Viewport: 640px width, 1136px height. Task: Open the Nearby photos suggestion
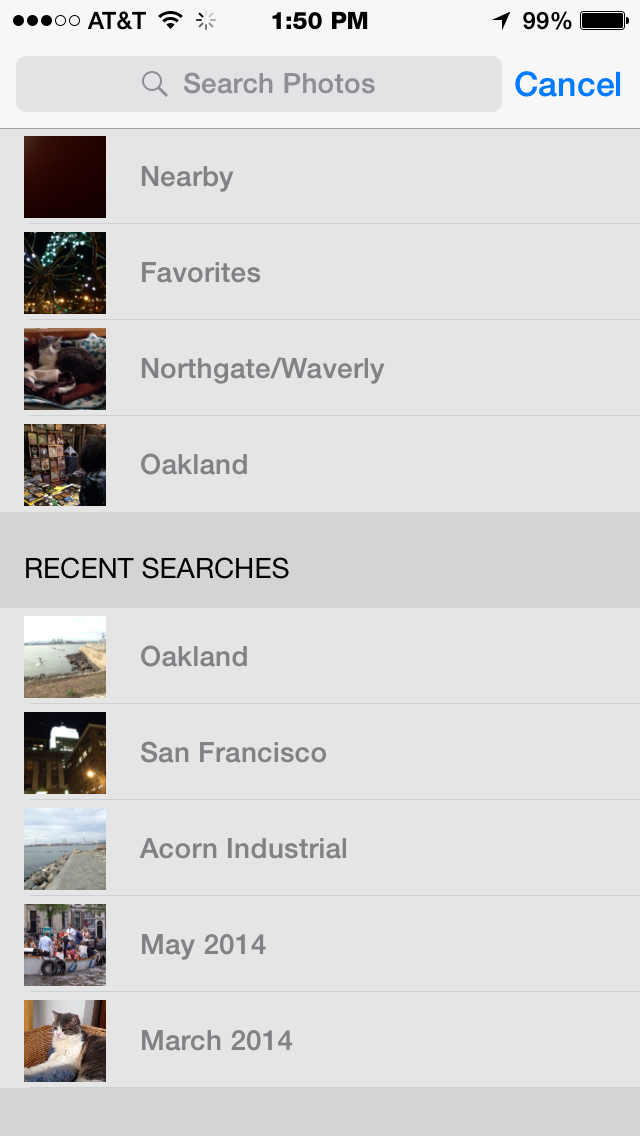[x=320, y=177]
